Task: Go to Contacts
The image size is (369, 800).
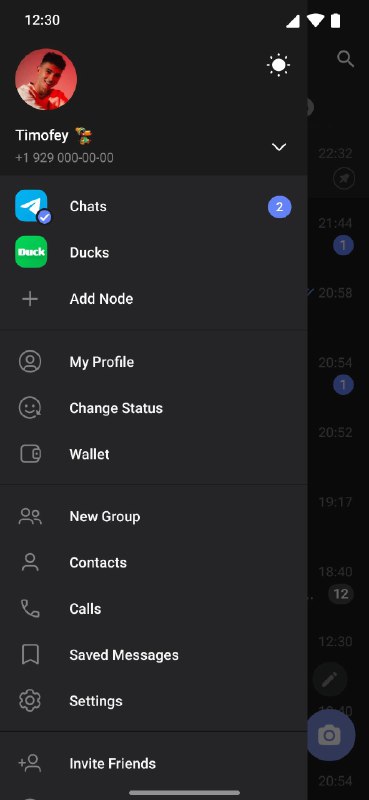Action: click(x=154, y=562)
